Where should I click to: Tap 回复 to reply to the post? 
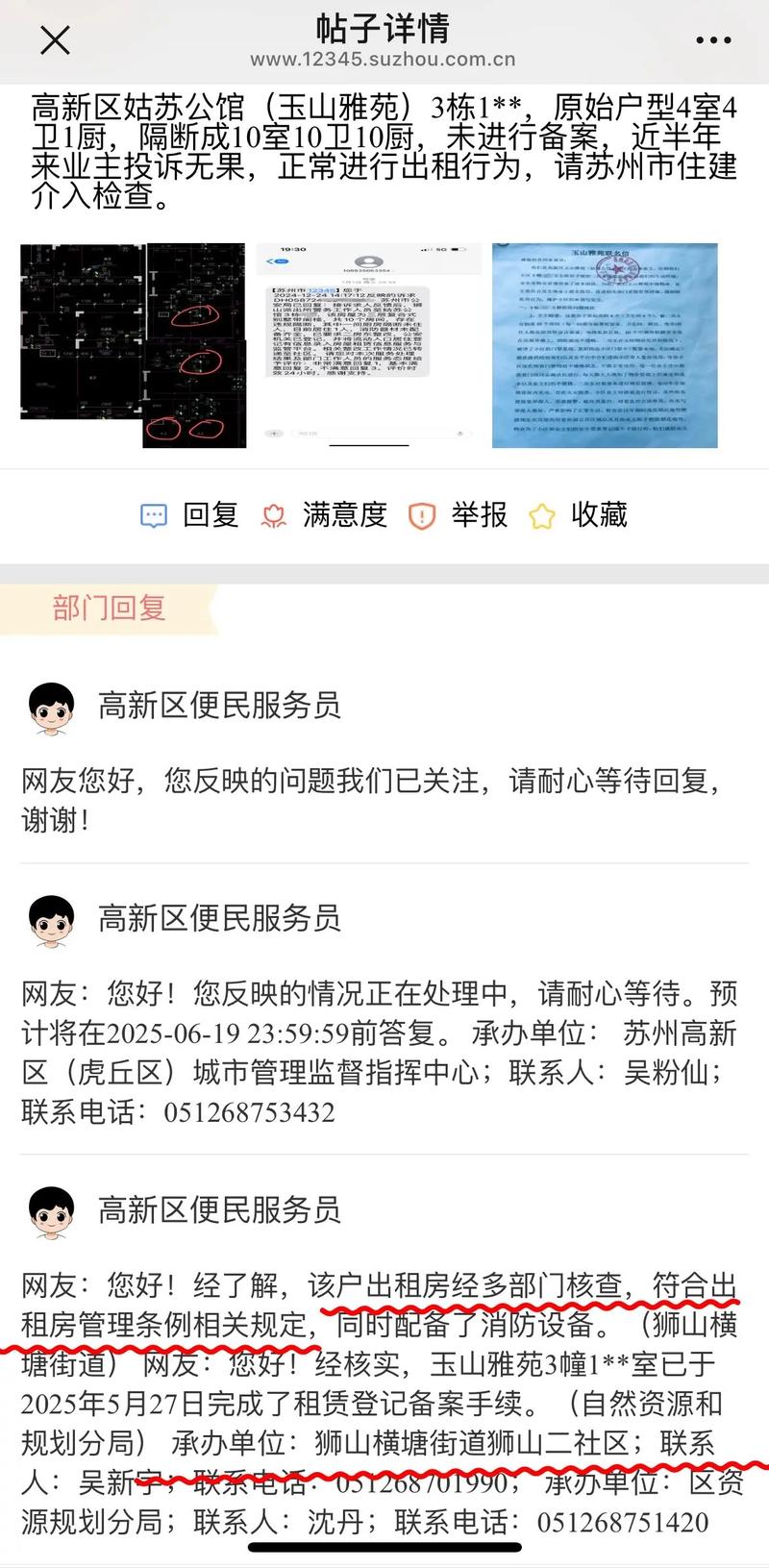coord(189,515)
